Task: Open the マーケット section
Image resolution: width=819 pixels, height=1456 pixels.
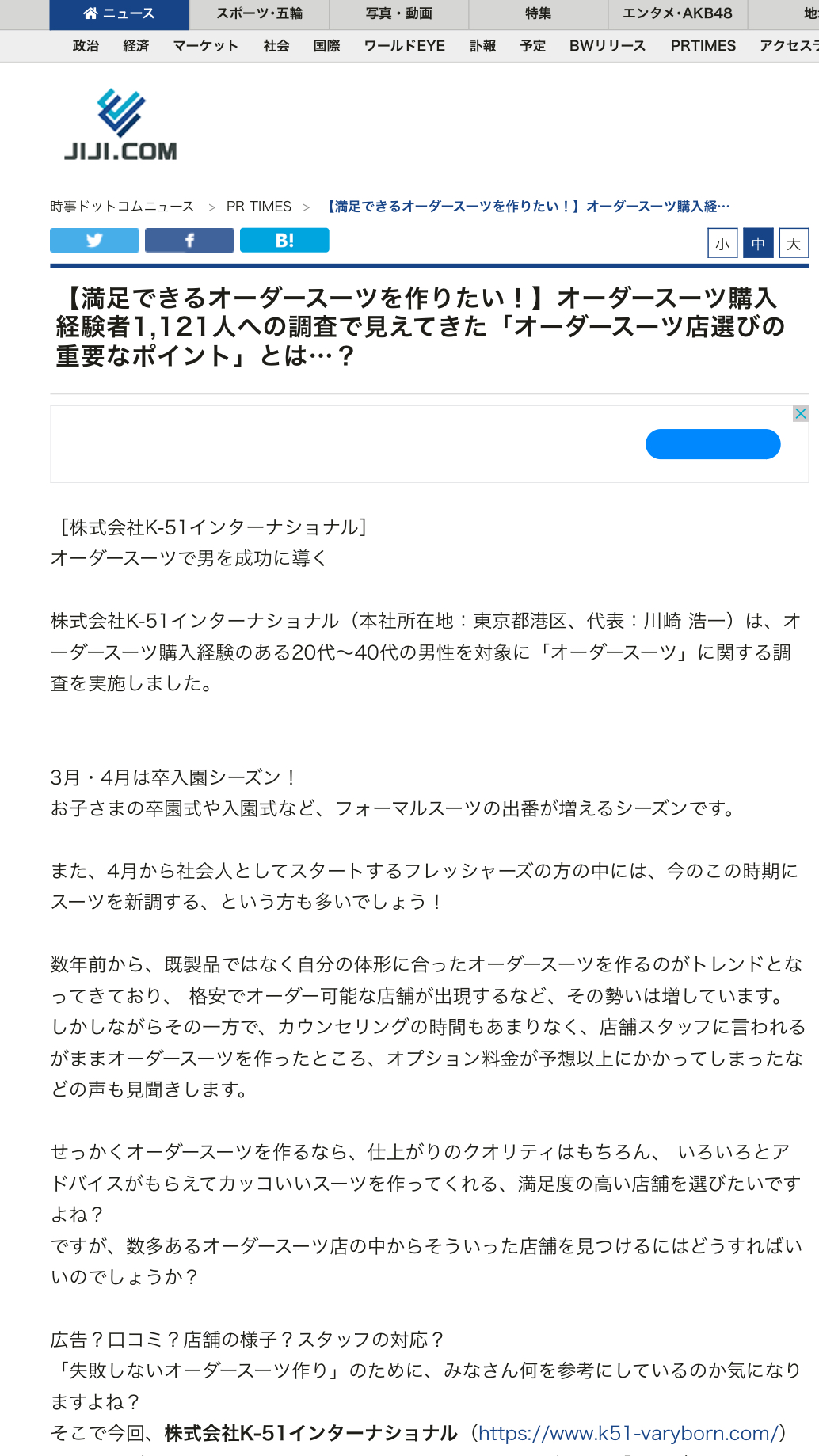Action: click(x=206, y=46)
